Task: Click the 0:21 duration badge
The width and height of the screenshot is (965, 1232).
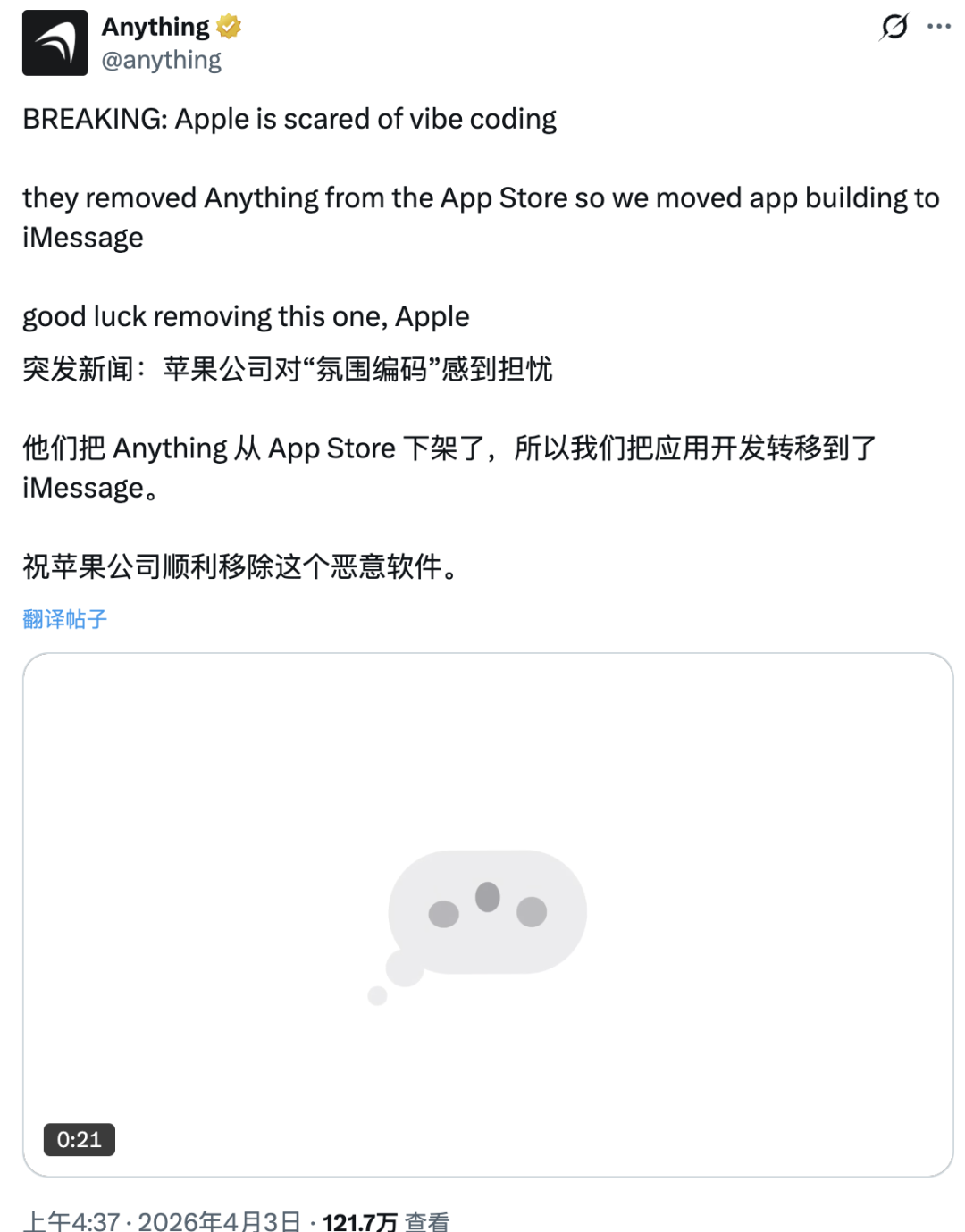Action: 80,1139
